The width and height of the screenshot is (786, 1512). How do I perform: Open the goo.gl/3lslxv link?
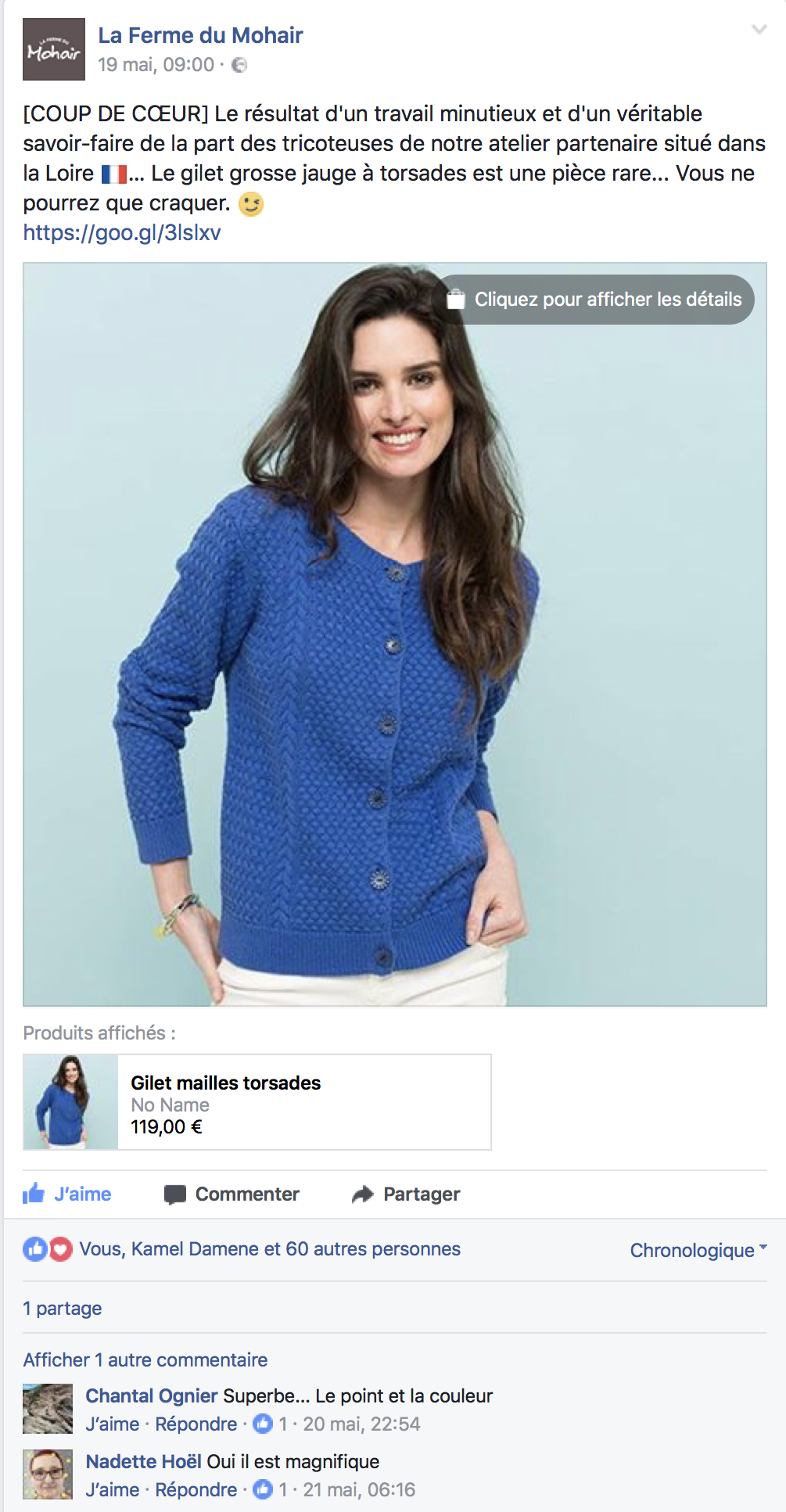pyautogui.click(x=122, y=233)
